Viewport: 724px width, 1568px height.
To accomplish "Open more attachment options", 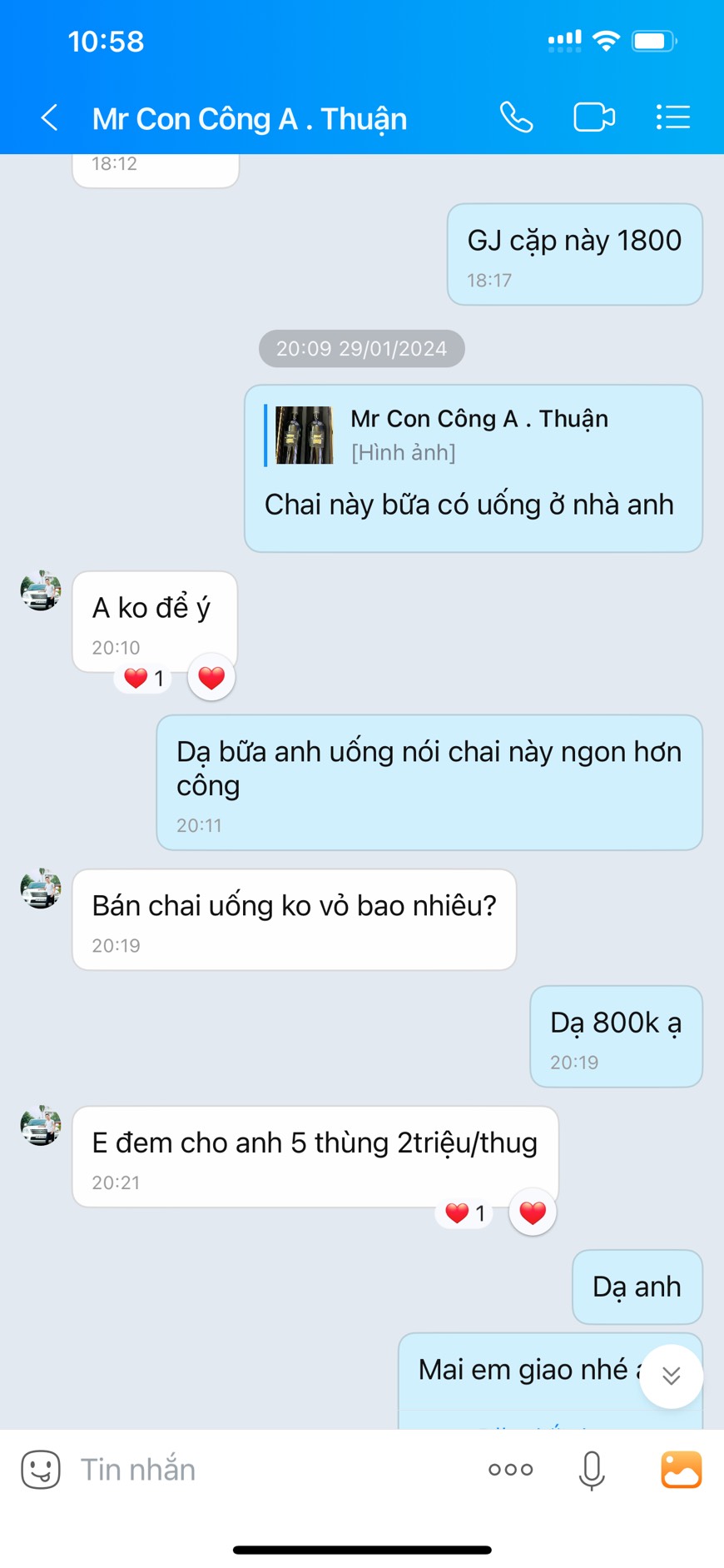I will [x=510, y=1469].
